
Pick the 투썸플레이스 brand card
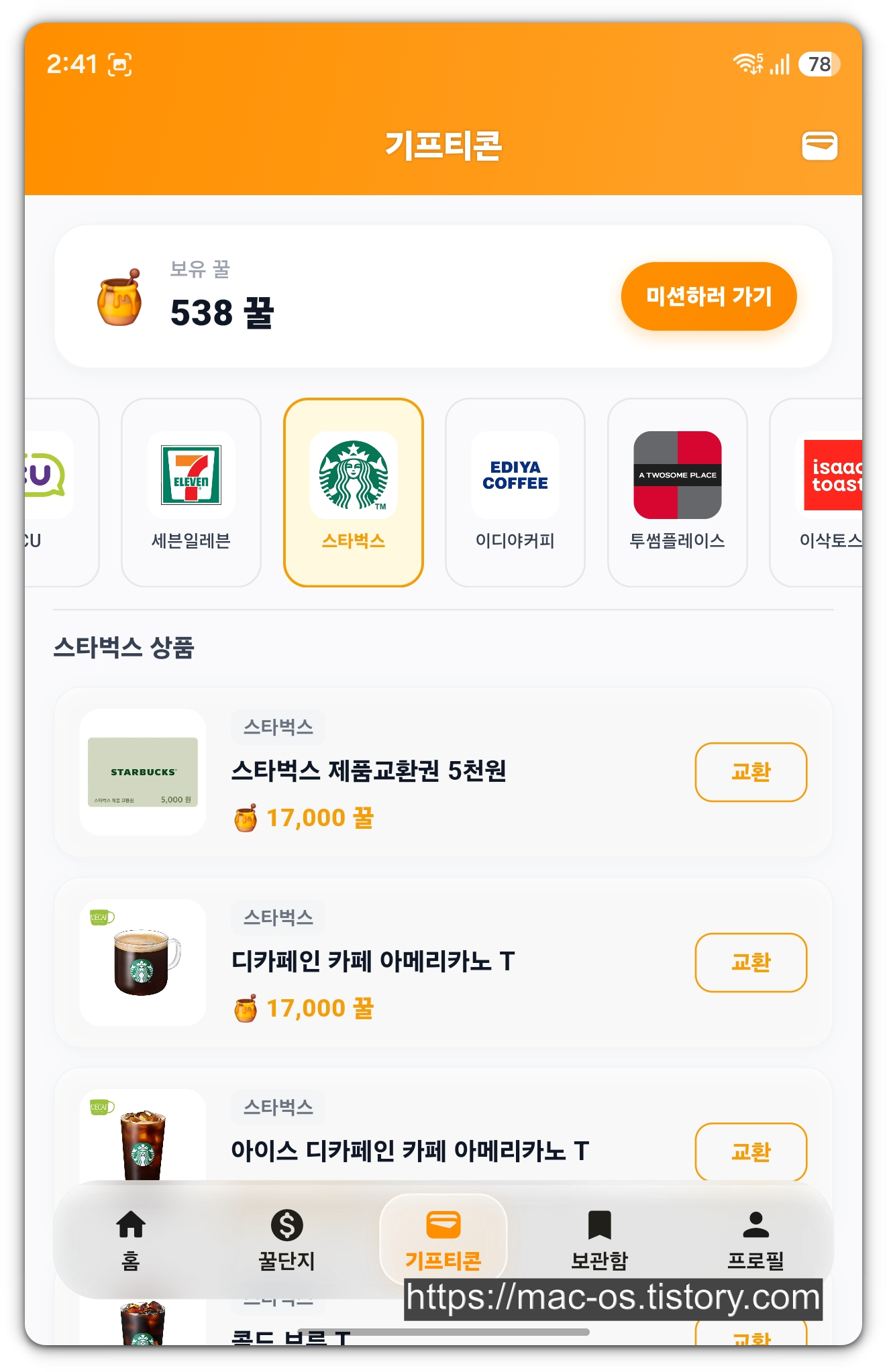point(678,492)
